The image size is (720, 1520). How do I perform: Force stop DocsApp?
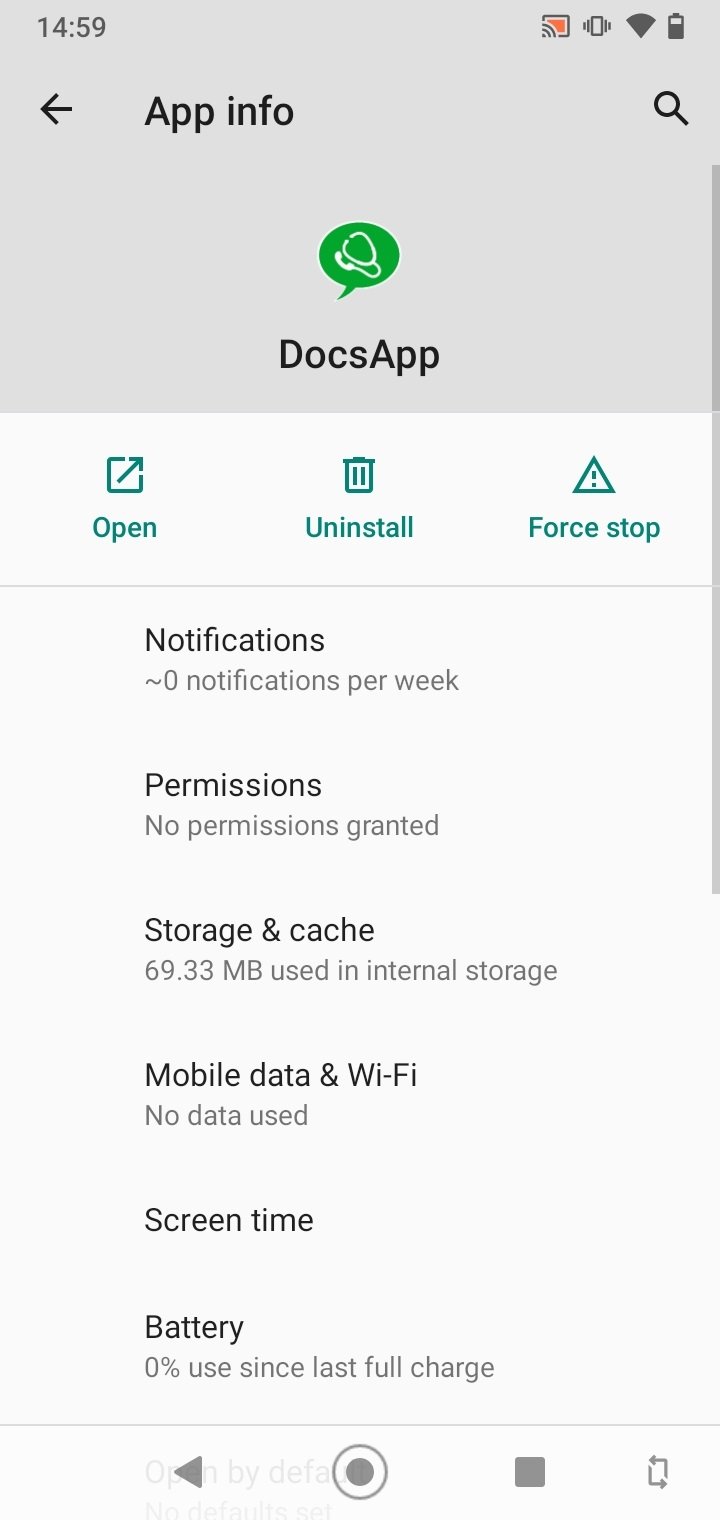594,498
